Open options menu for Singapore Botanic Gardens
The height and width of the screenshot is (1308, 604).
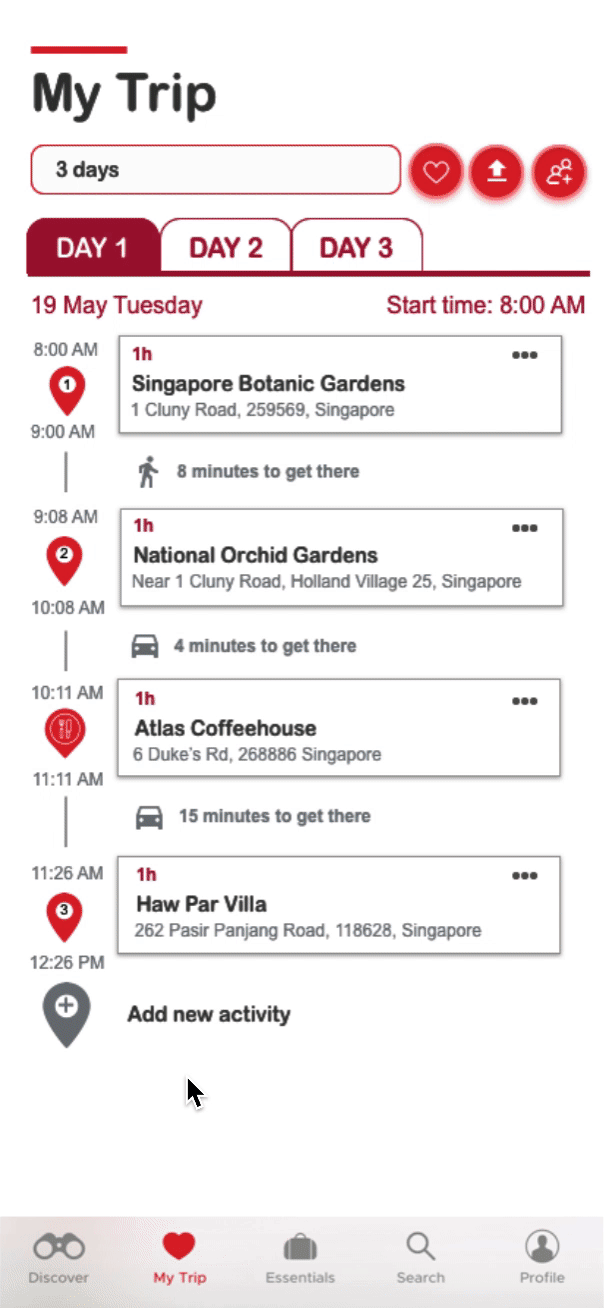click(x=524, y=355)
